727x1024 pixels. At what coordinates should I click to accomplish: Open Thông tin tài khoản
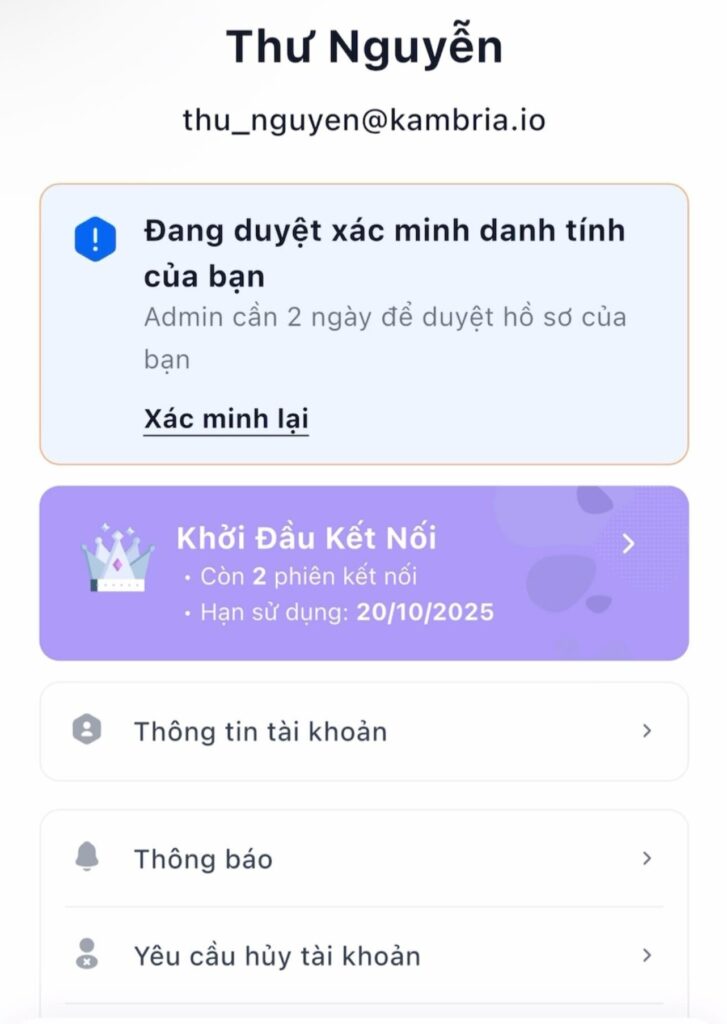tap(364, 731)
